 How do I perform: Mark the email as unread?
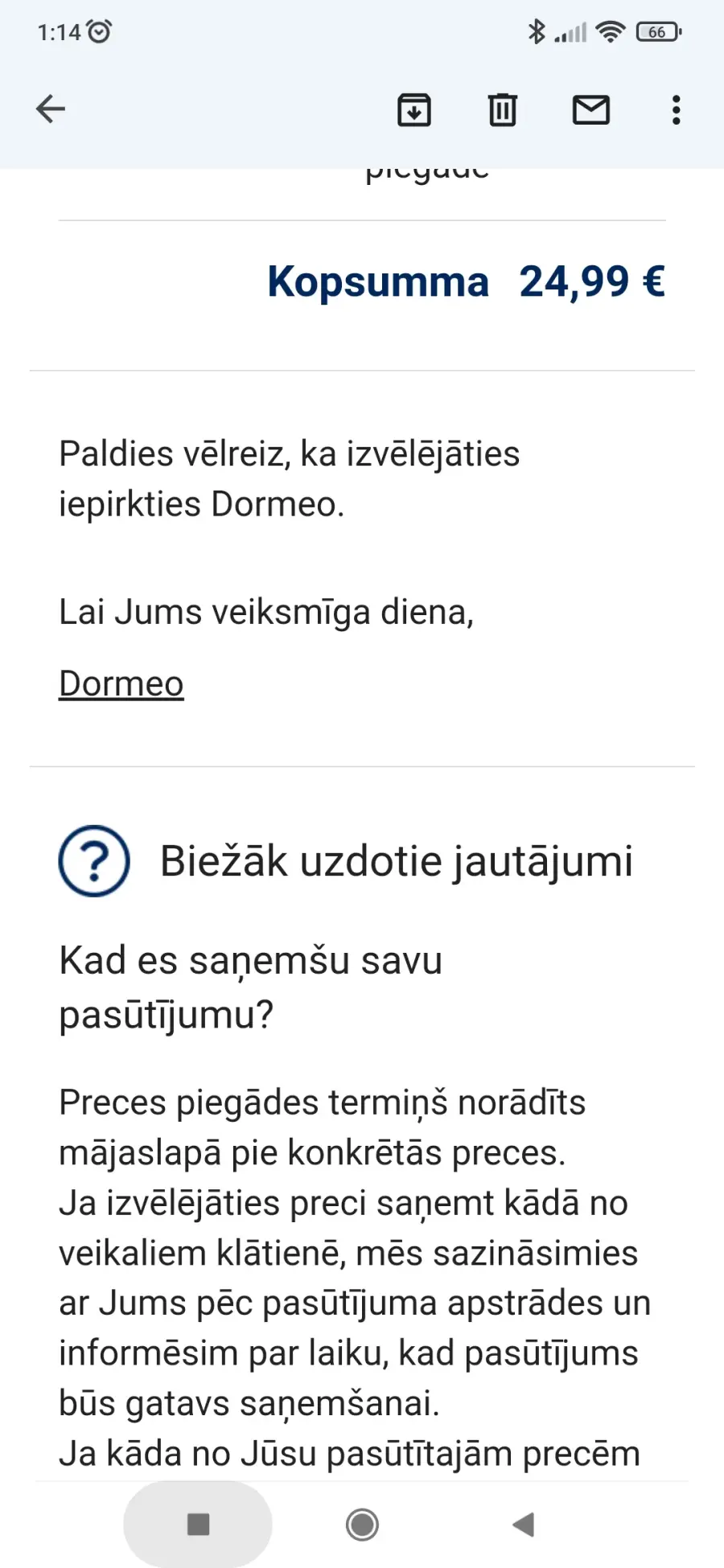591,110
